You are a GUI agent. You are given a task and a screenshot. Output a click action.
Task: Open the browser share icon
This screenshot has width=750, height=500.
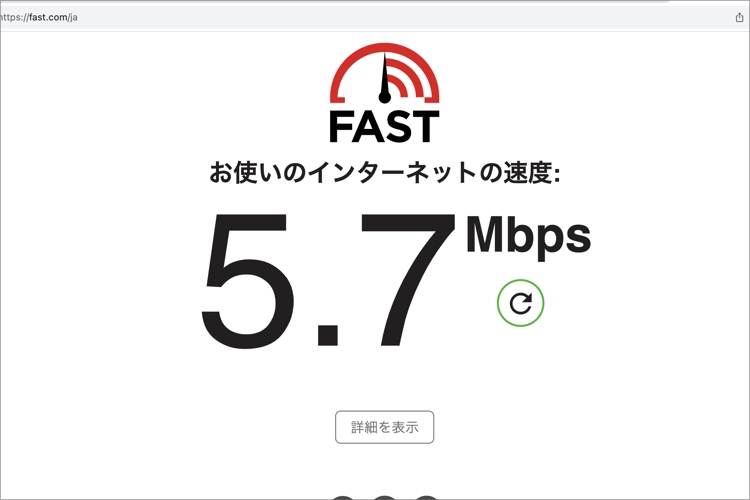click(739, 17)
